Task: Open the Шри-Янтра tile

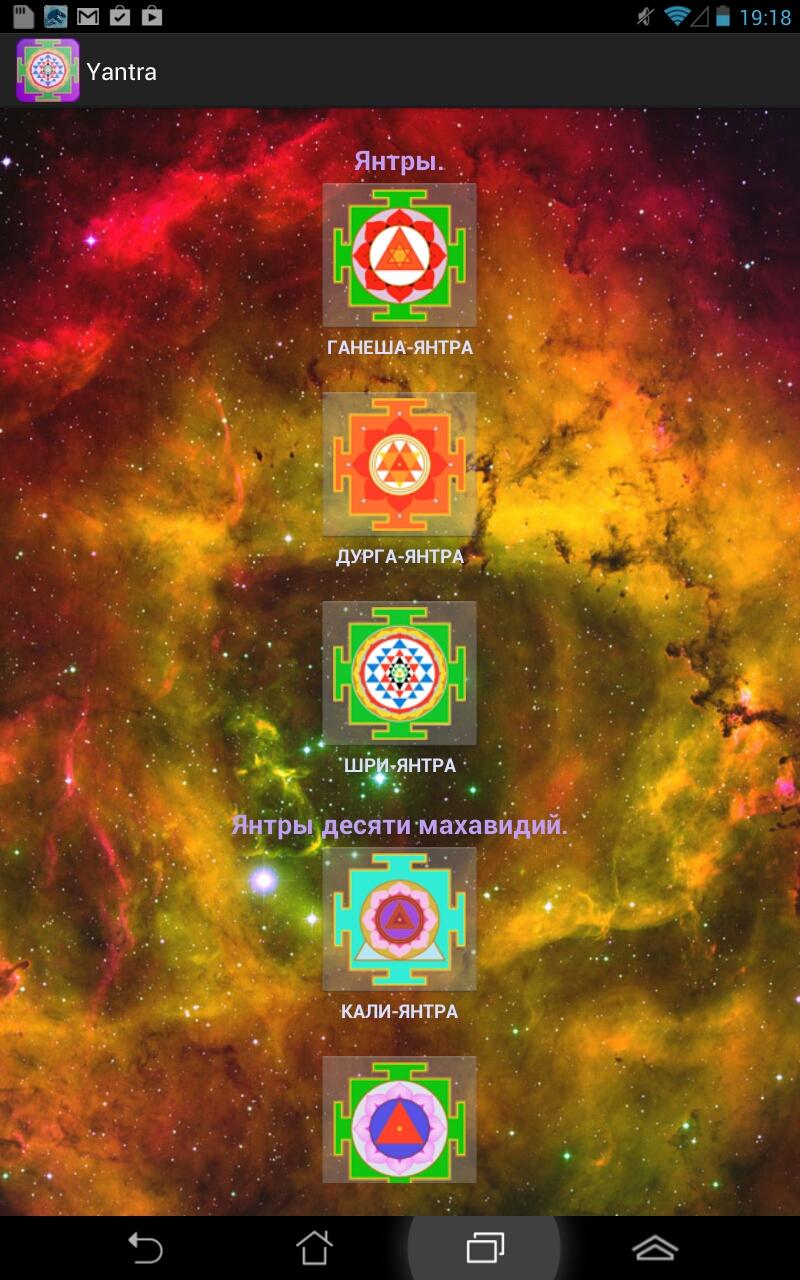Action: coord(399,673)
